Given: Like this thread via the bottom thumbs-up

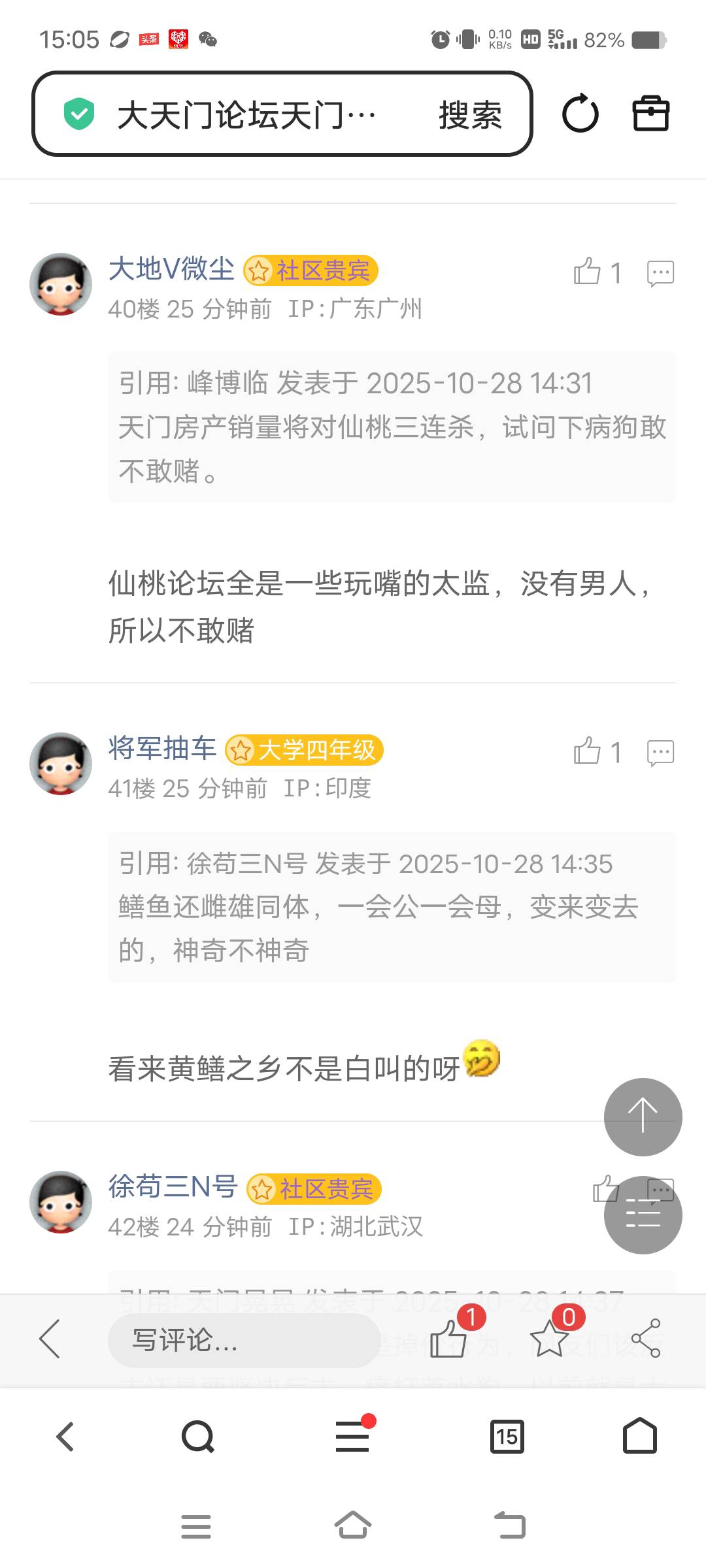Looking at the screenshot, I should tap(449, 1339).
